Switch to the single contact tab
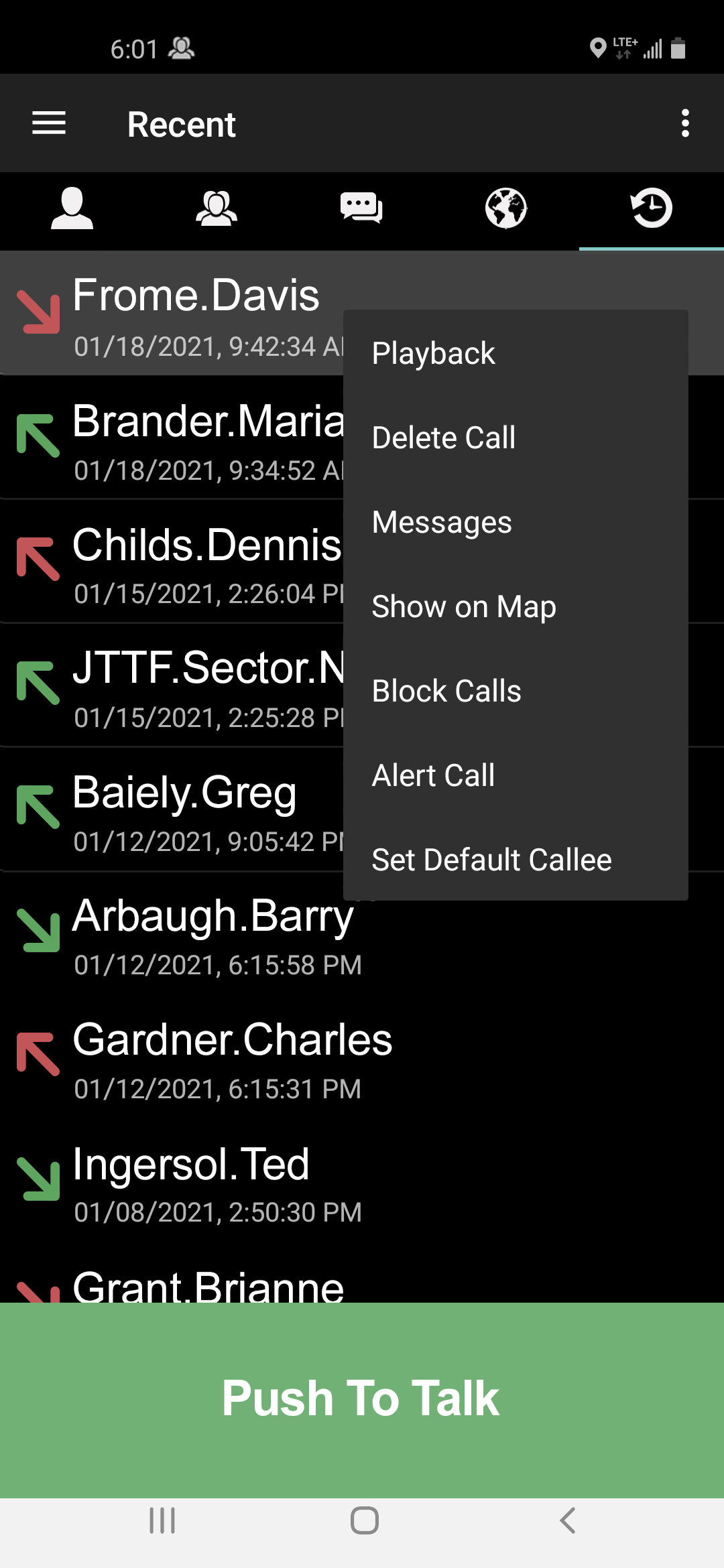724x1568 pixels. 72,208
